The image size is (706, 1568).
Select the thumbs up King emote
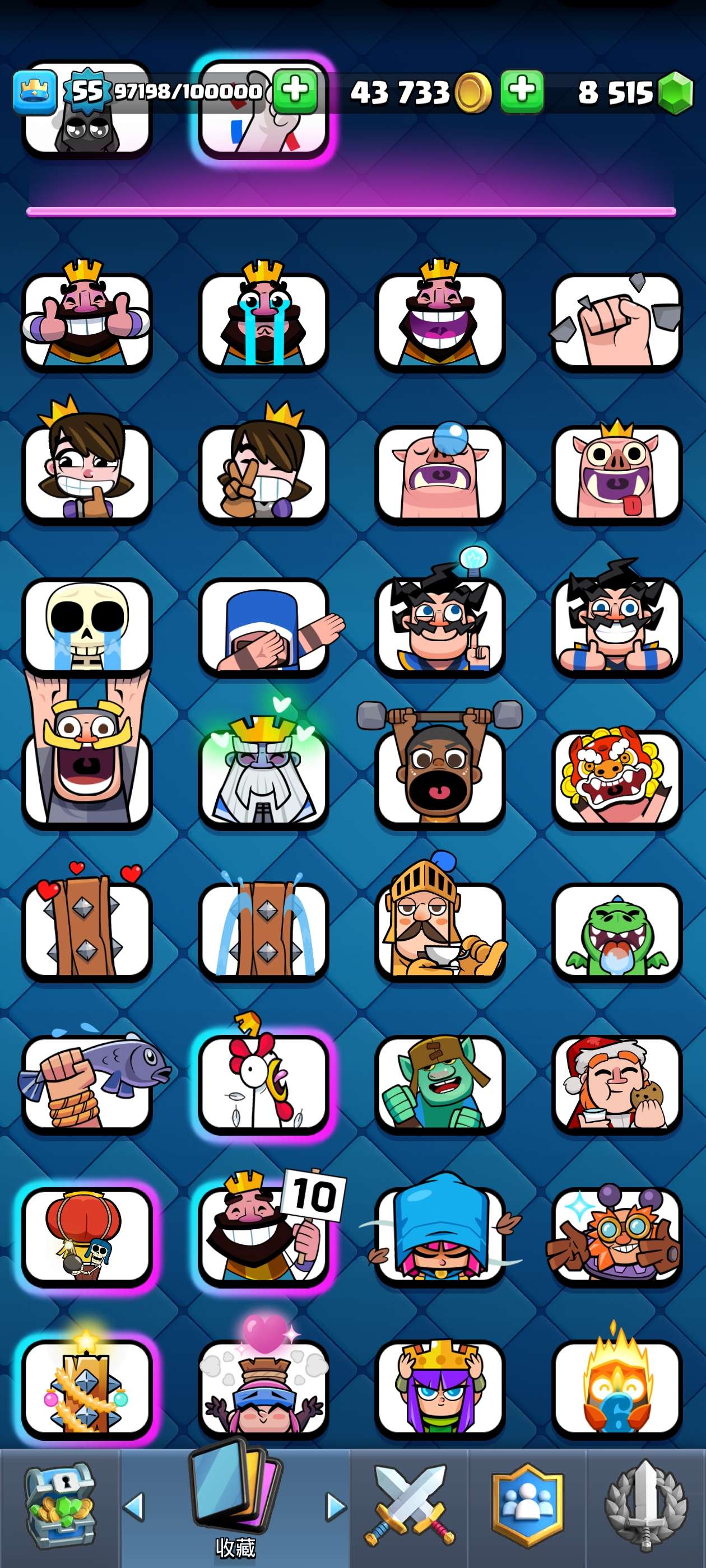(86, 320)
